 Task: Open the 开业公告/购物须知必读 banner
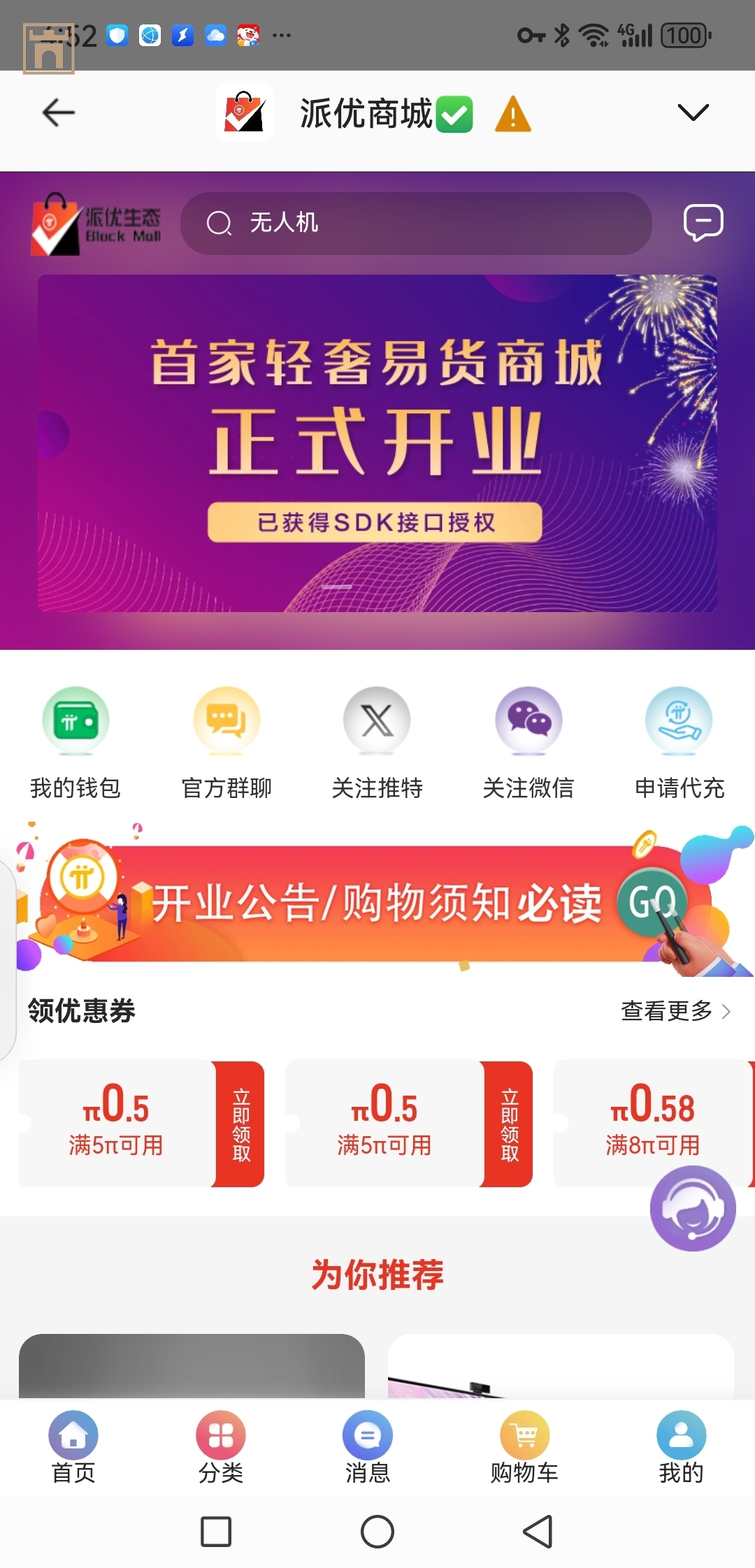tap(377, 903)
